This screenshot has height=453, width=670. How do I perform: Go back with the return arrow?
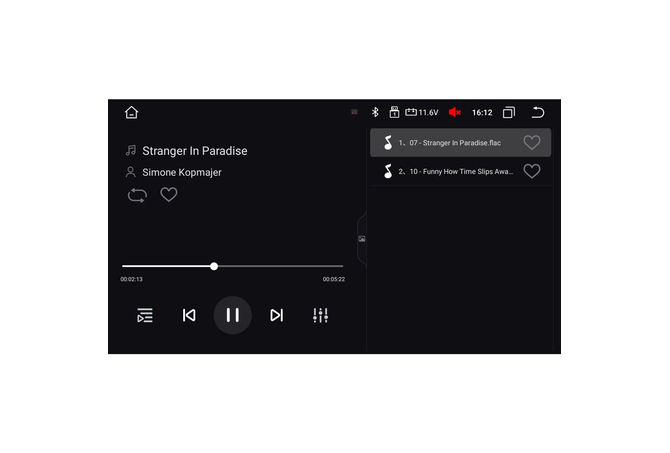[x=538, y=112]
